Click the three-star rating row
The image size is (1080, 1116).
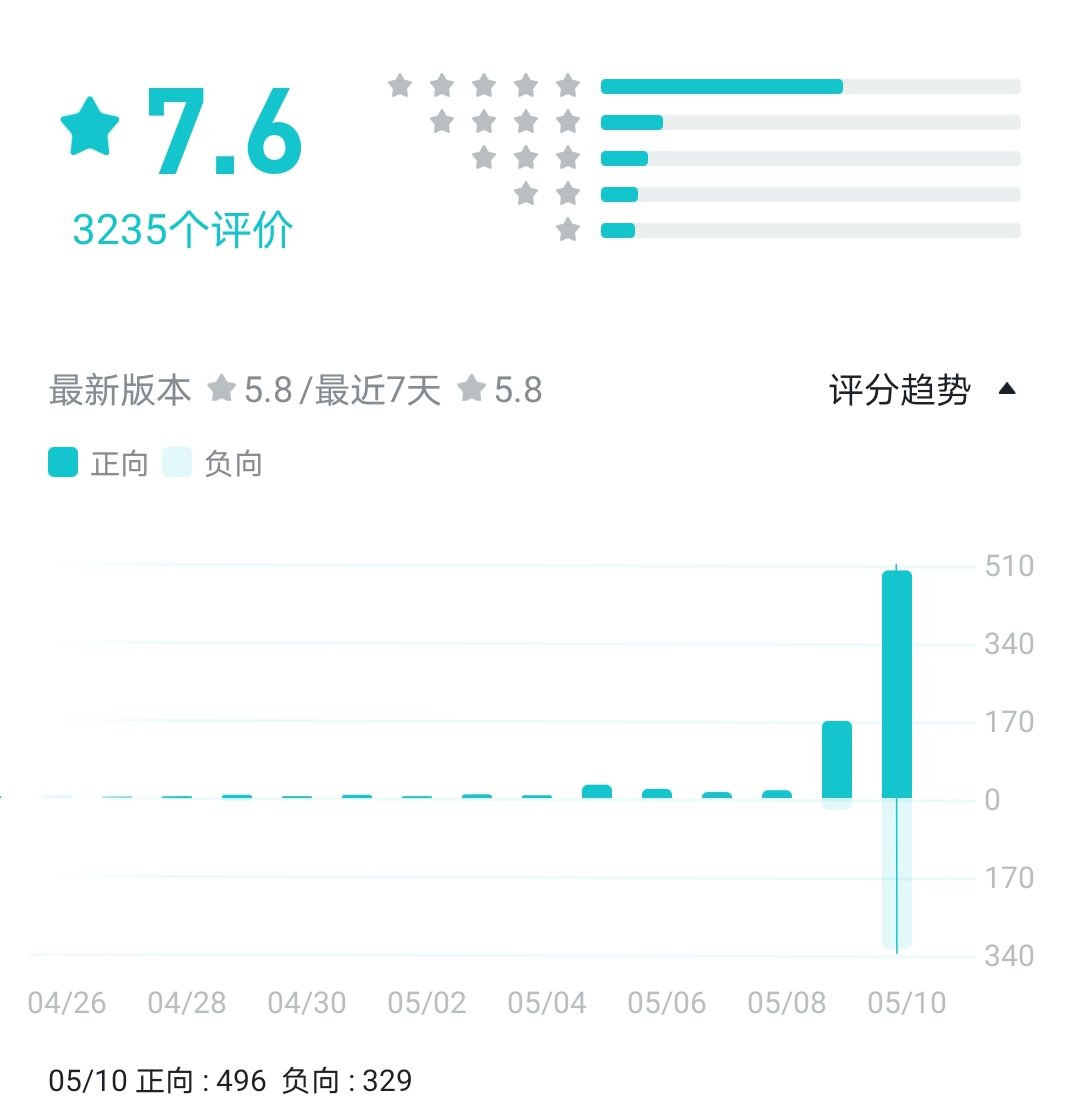pyautogui.click(x=525, y=157)
